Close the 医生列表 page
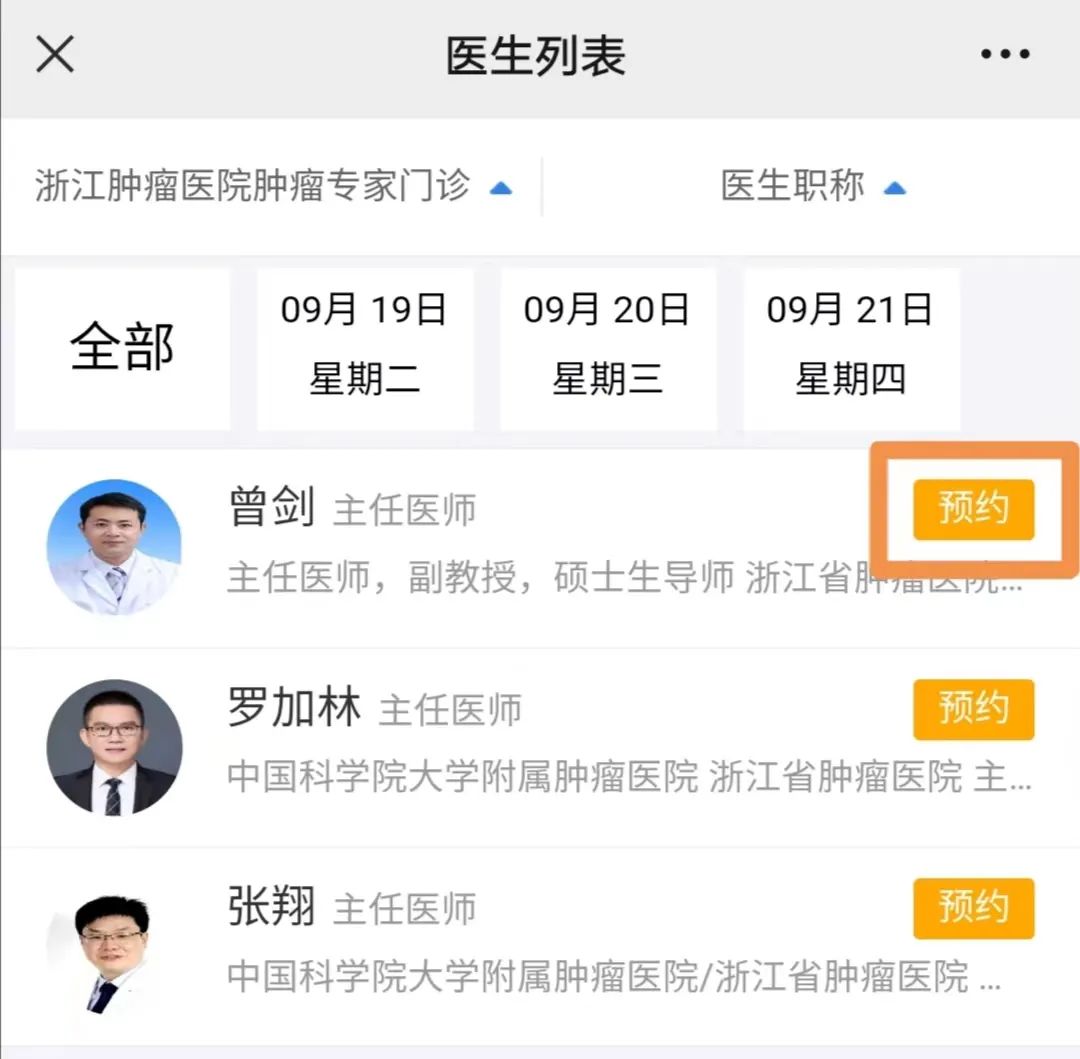Image resolution: width=1080 pixels, height=1059 pixels. click(x=55, y=54)
